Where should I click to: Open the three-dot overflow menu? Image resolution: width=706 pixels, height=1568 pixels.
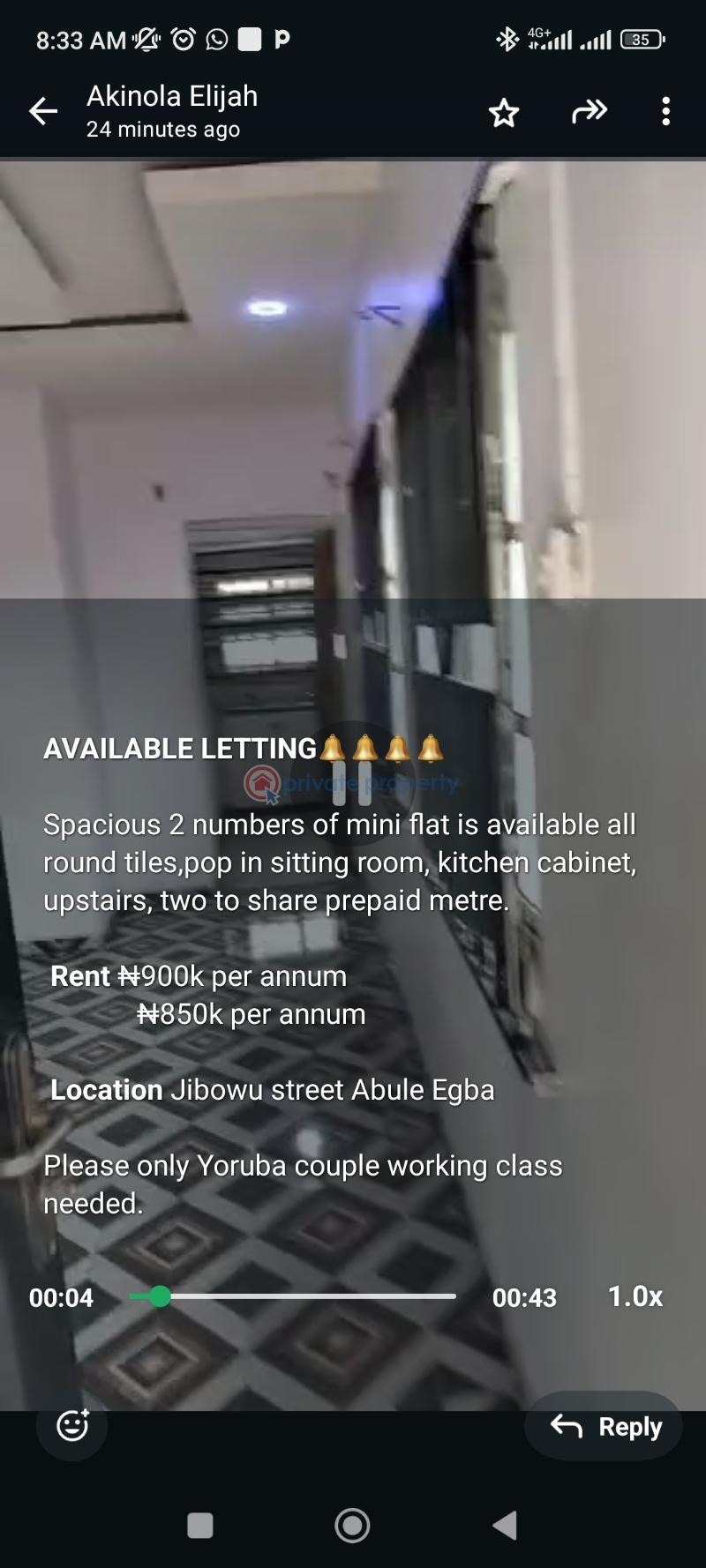(x=665, y=111)
